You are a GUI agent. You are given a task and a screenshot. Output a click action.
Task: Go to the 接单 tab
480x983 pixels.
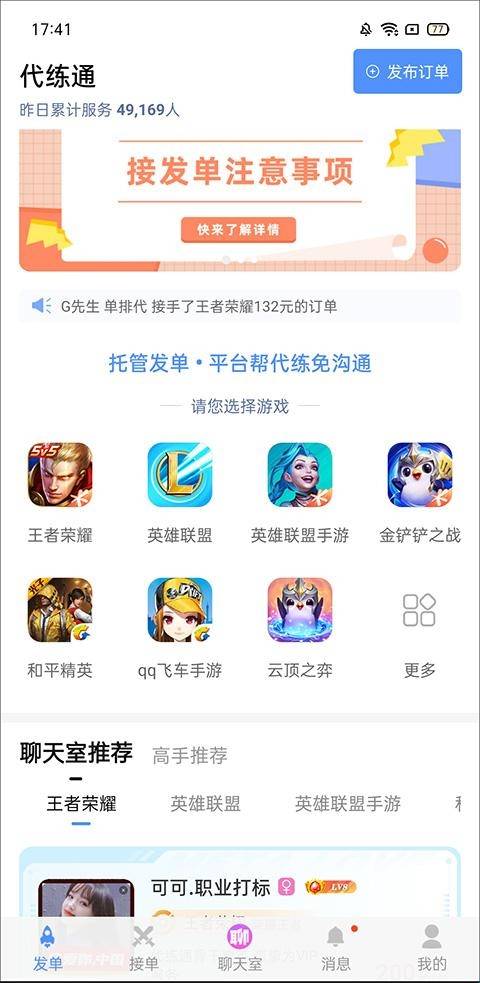[x=143, y=948]
